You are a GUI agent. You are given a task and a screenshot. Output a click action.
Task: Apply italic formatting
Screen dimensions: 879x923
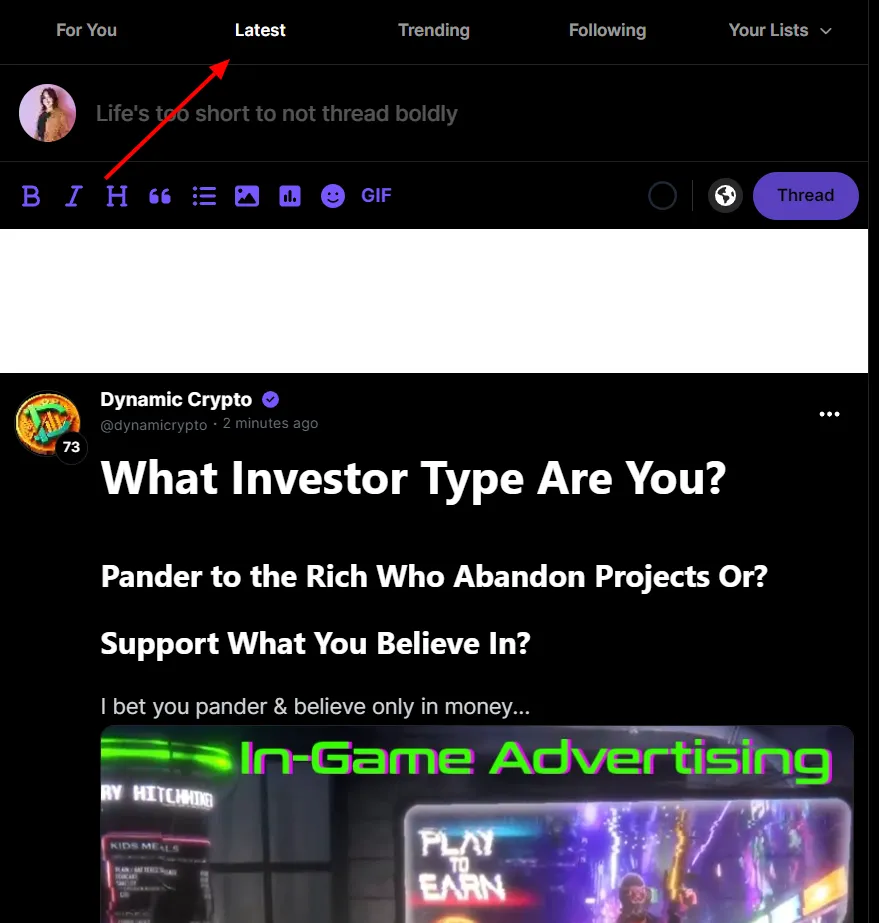(x=73, y=196)
